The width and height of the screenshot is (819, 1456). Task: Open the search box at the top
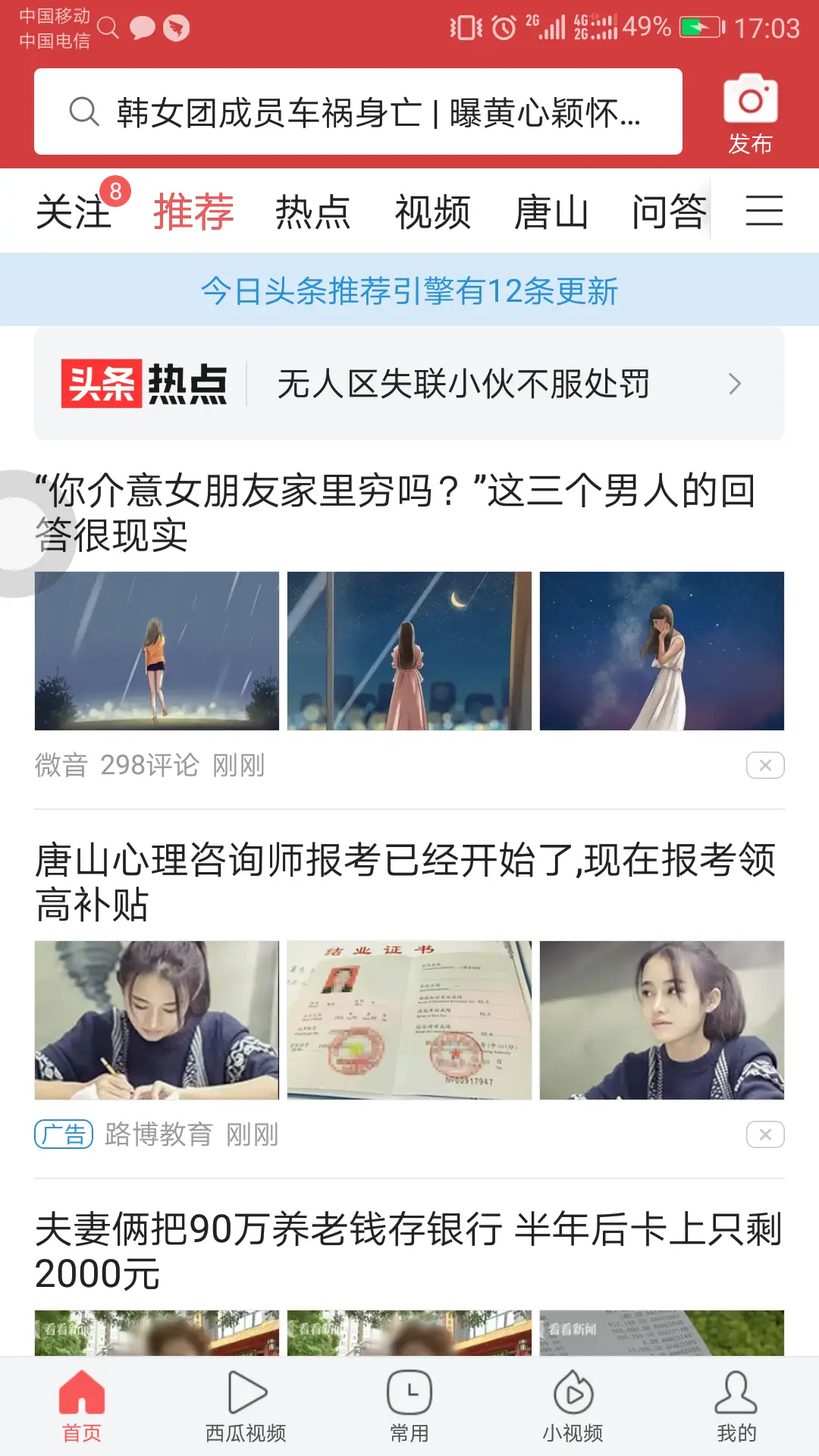click(358, 112)
